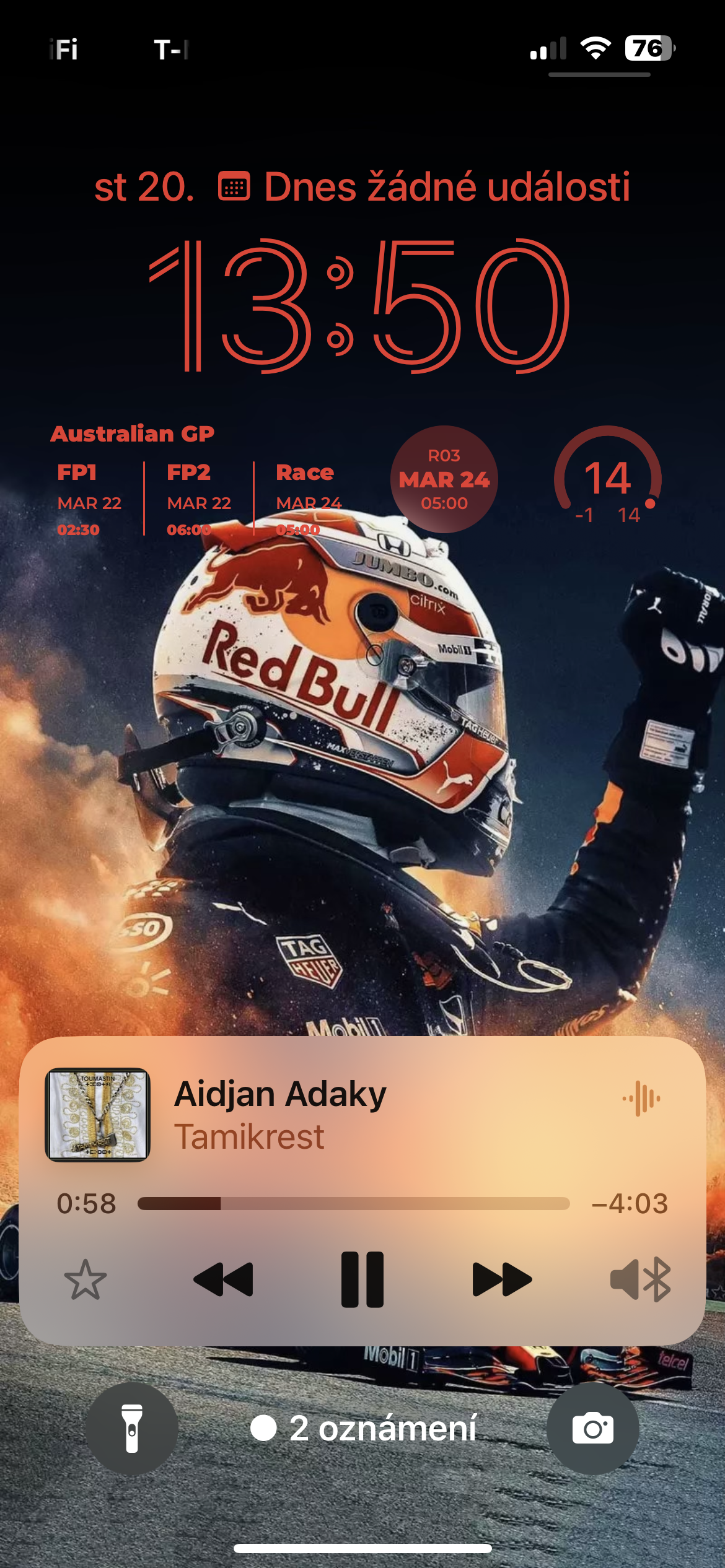Open the Tamikrest album artwork
This screenshot has width=725, height=1568.
(97, 1115)
